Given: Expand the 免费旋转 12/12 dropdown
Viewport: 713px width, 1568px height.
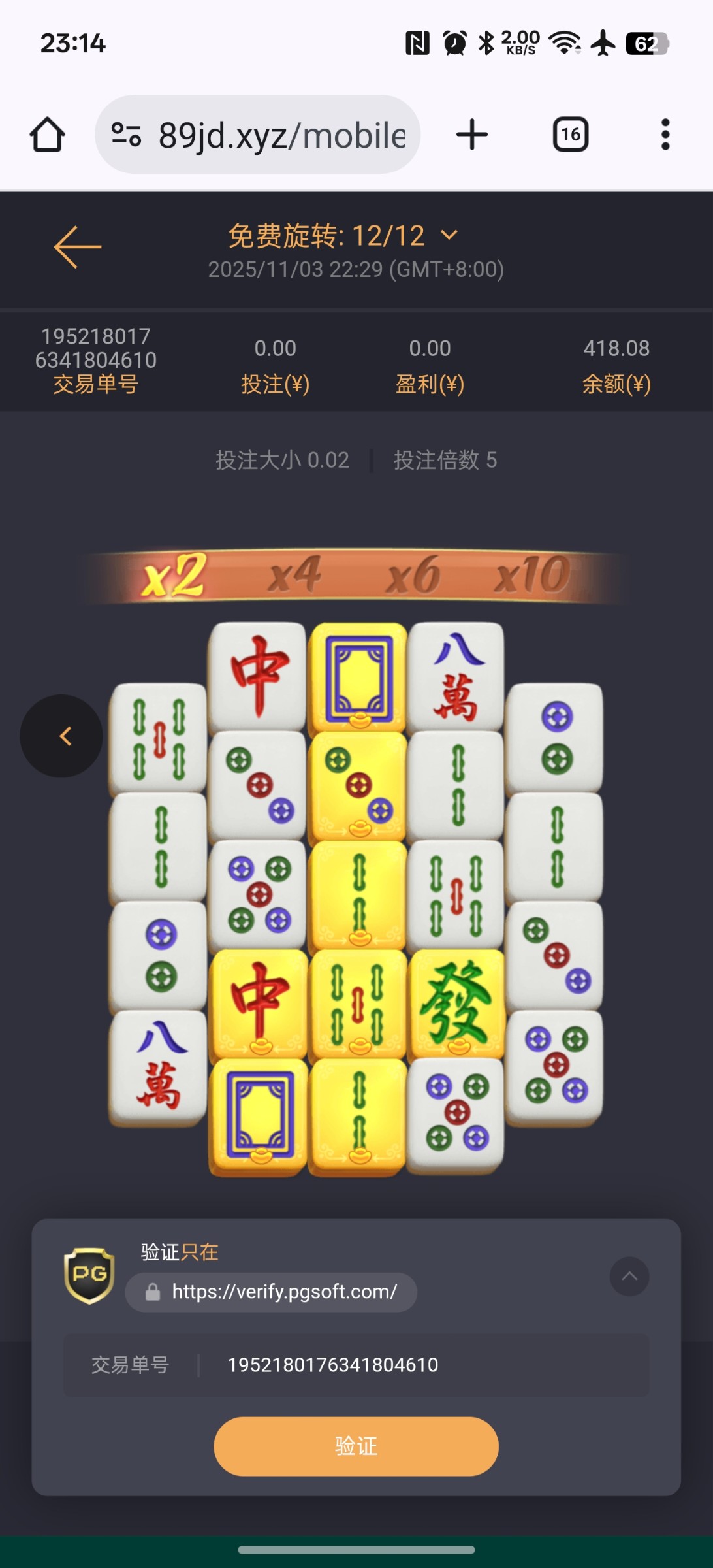Looking at the screenshot, I should coord(449,235).
